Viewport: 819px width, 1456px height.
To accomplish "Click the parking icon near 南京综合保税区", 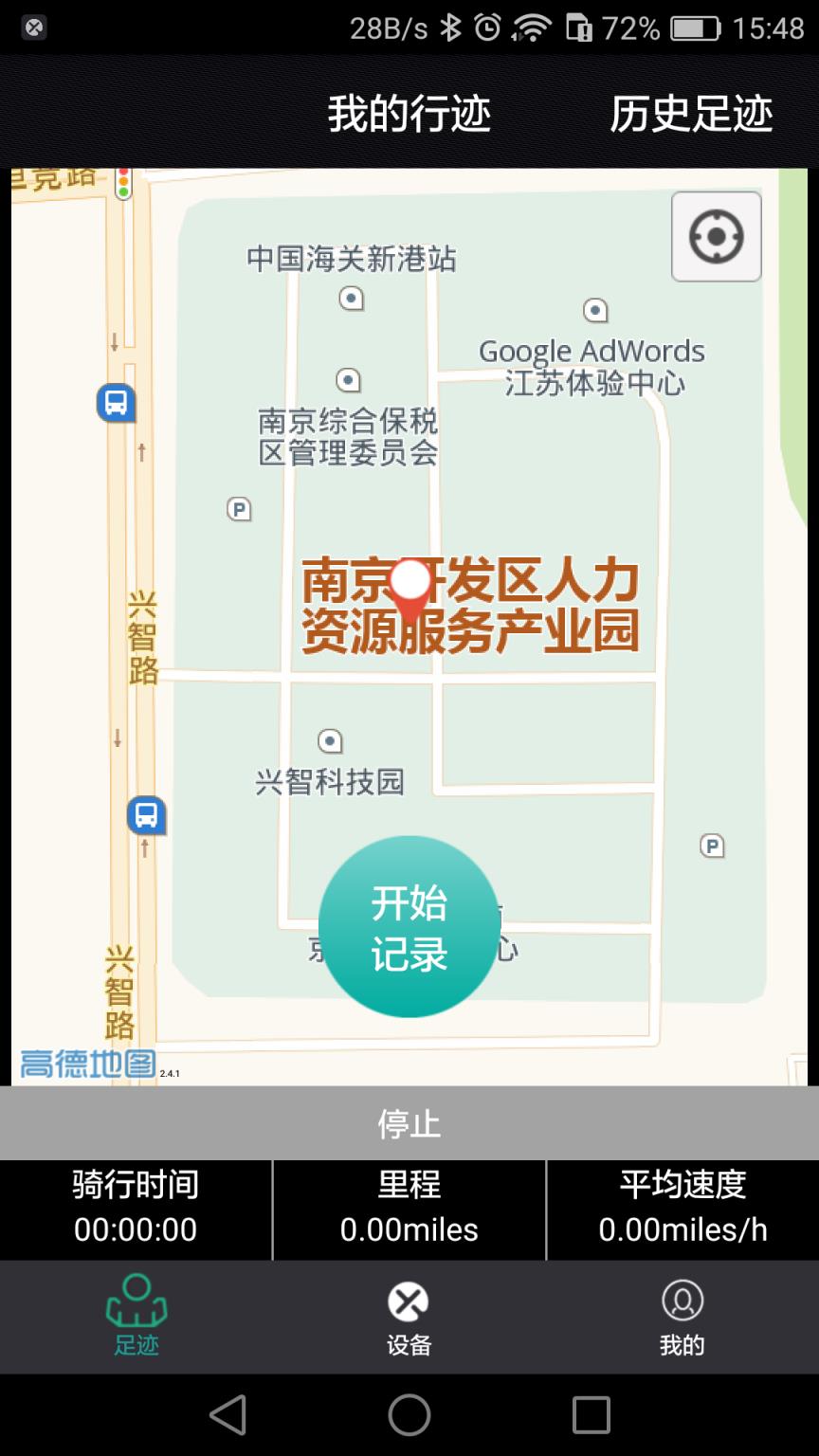I will 241,510.
